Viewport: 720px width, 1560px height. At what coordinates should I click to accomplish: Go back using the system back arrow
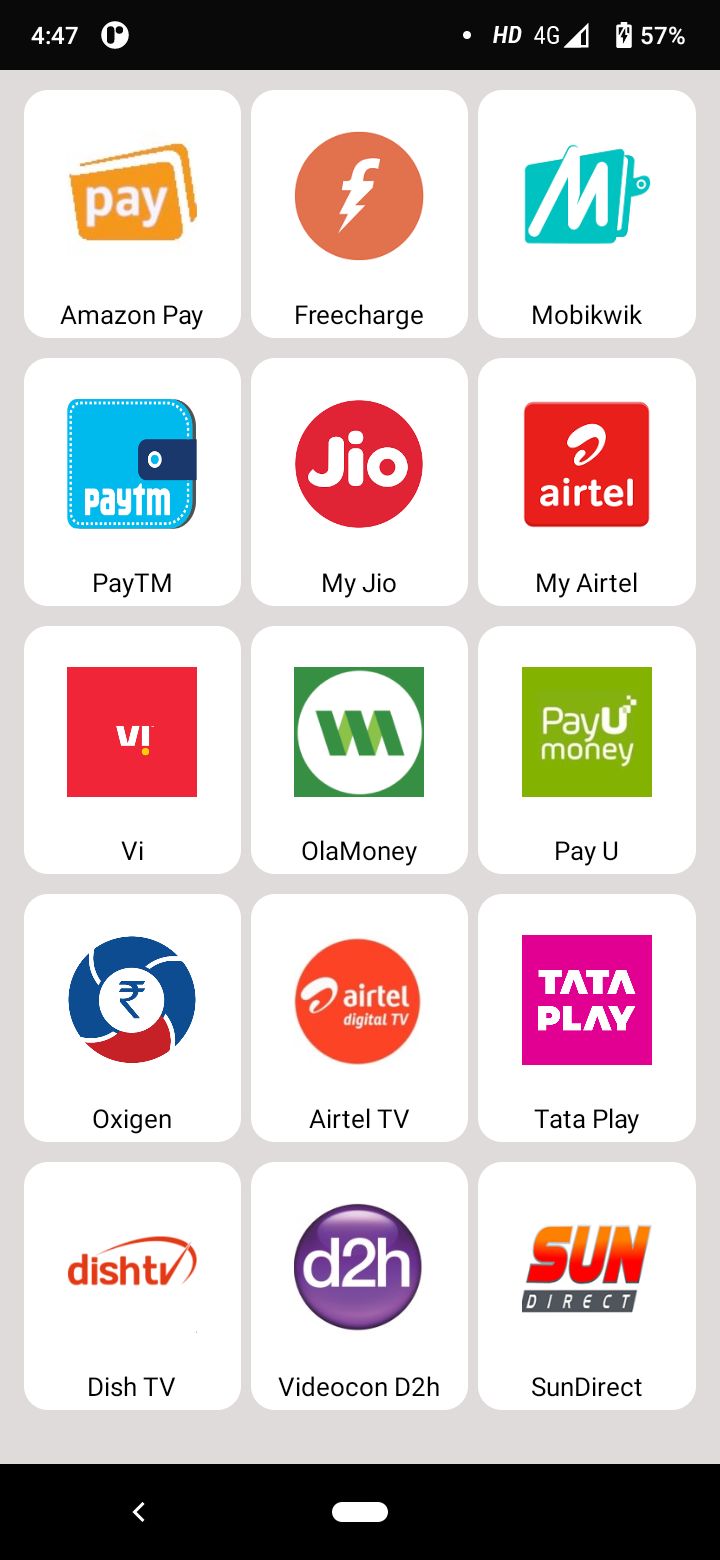pos(139,1512)
